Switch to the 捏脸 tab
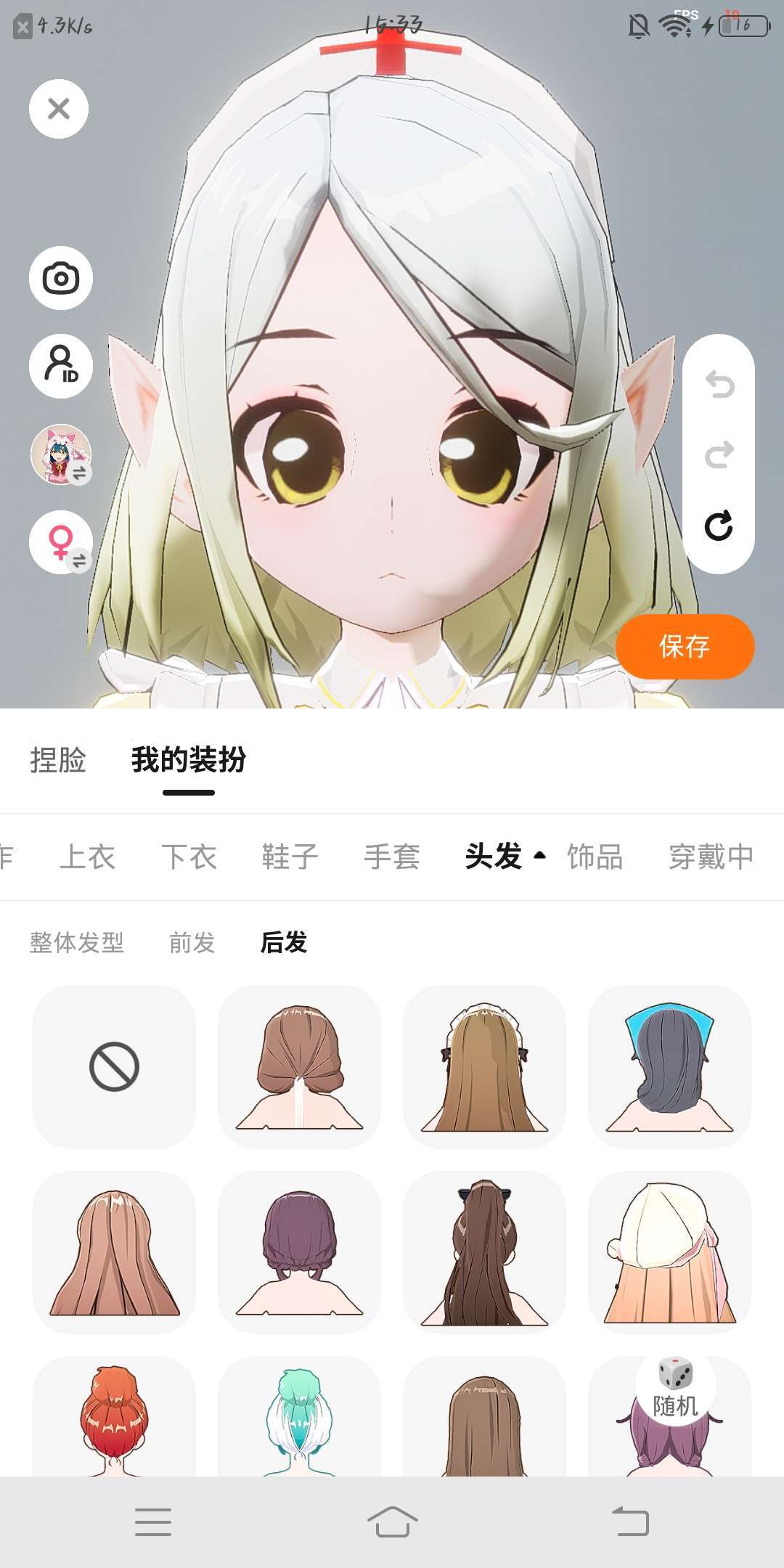Screen dimensions: 784x1568 [x=58, y=760]
